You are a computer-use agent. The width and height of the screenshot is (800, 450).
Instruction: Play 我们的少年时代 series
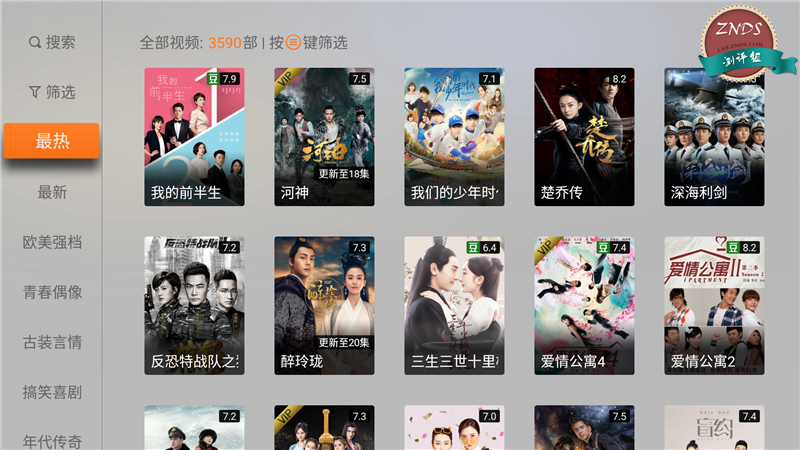coord(454,137)
